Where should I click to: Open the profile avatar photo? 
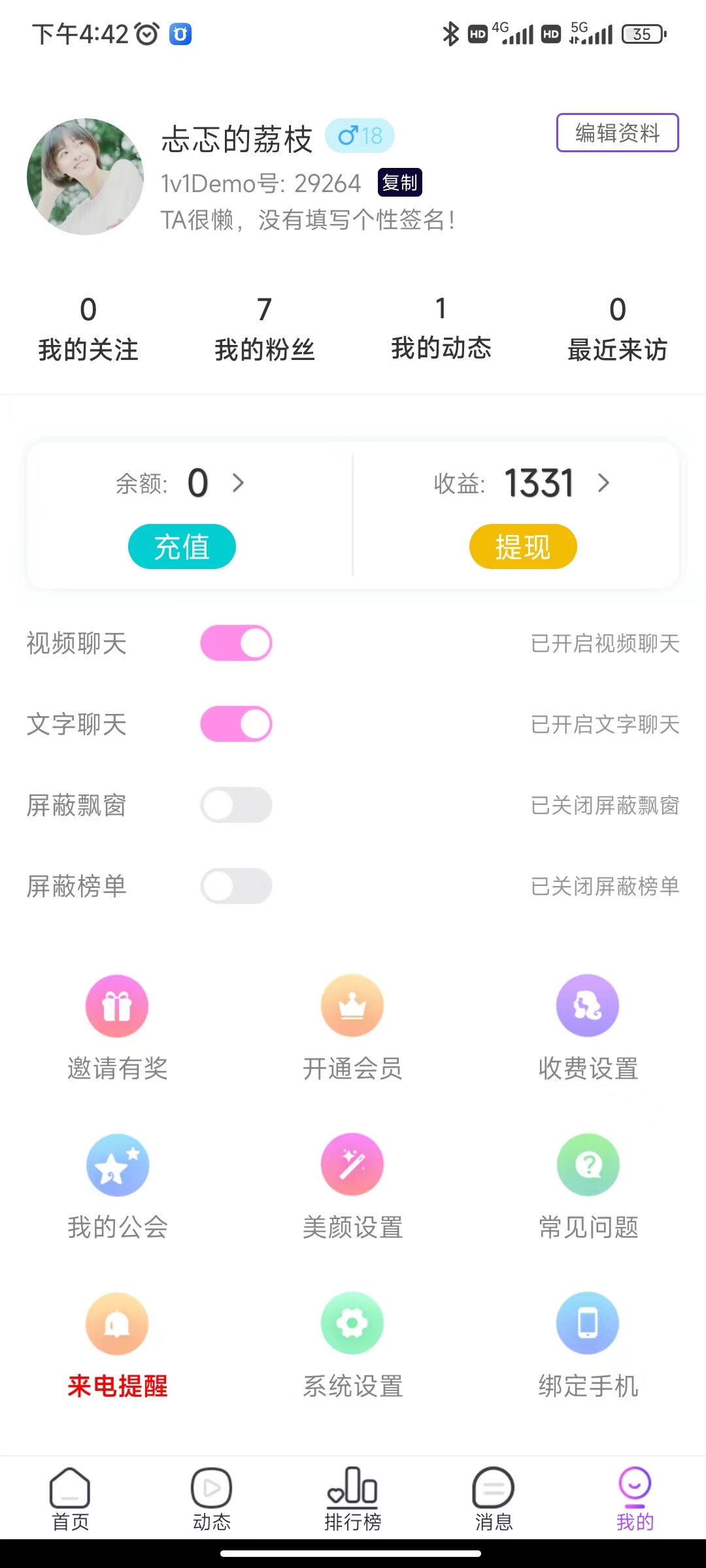click(85, 176)
